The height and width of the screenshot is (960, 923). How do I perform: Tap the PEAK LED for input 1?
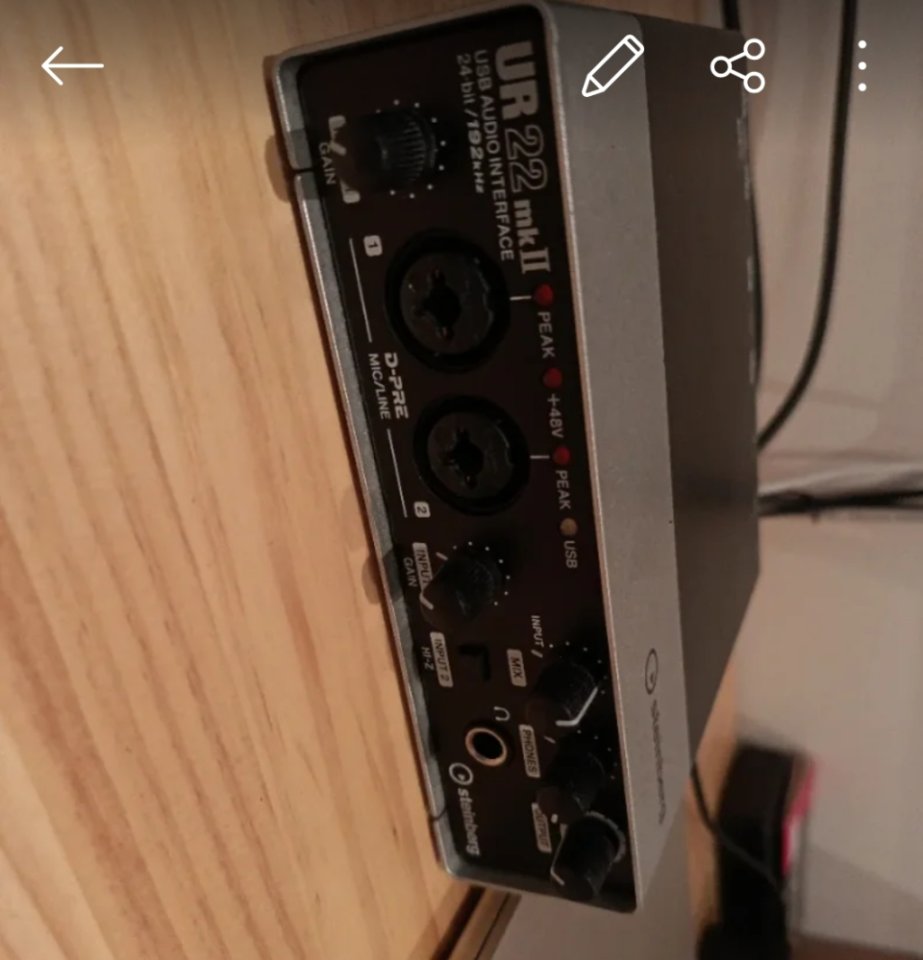pos(543,294)
